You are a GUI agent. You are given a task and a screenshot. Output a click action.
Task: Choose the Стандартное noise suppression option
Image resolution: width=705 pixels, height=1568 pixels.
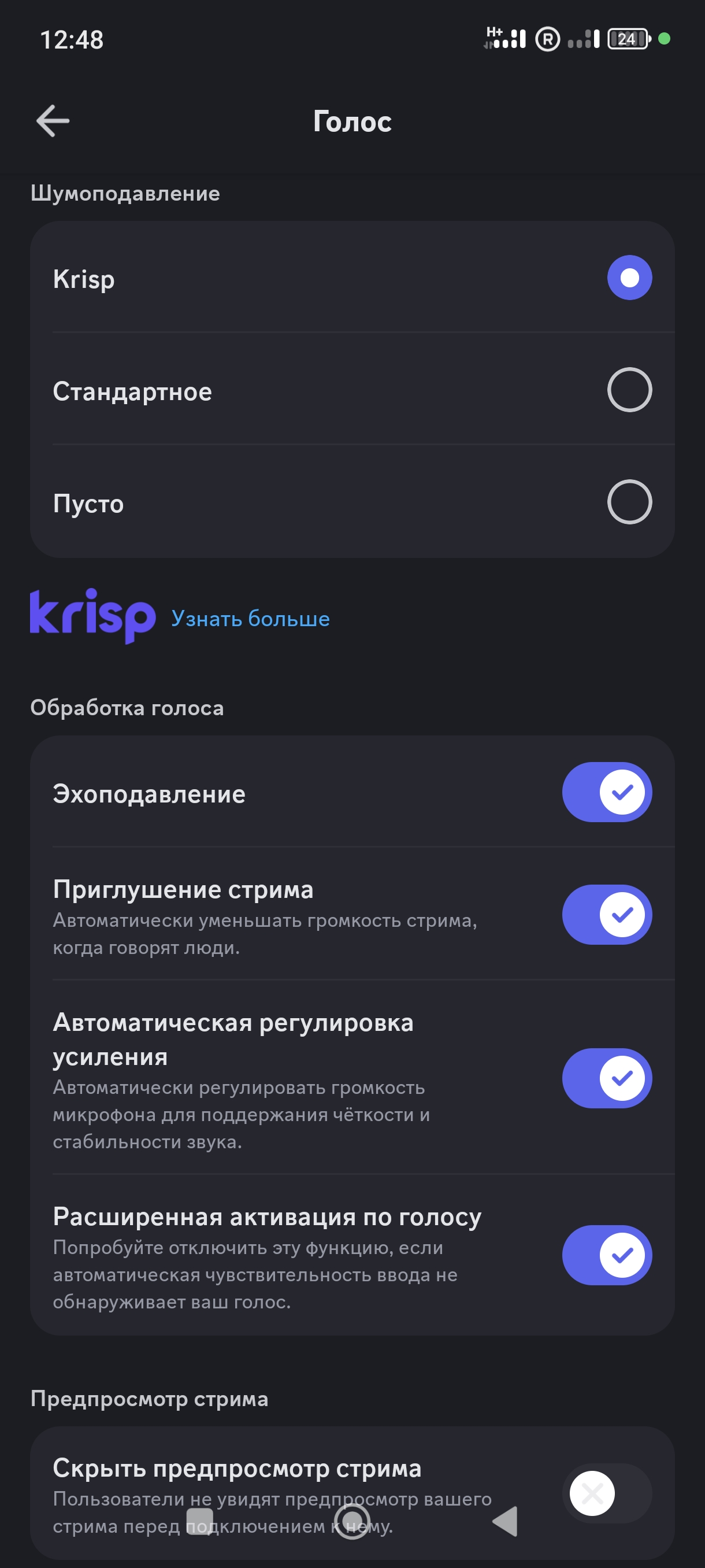click(629, 390)
